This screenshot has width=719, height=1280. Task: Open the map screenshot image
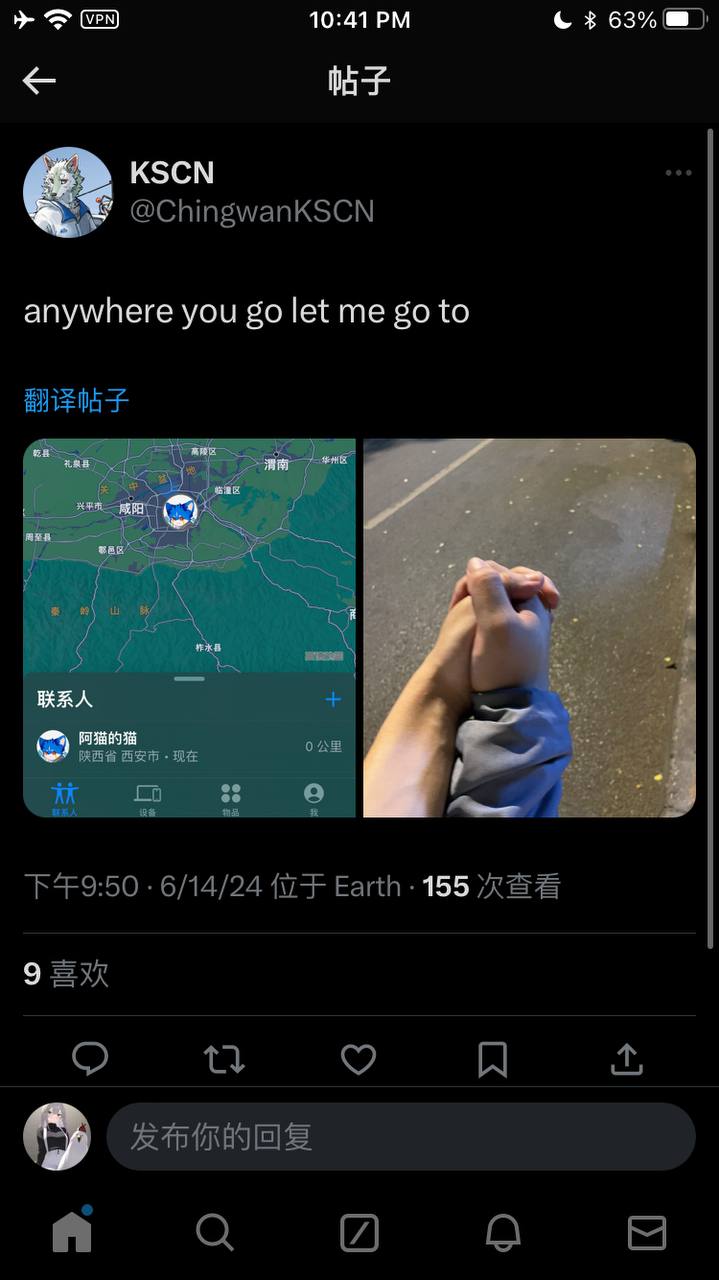189,627
